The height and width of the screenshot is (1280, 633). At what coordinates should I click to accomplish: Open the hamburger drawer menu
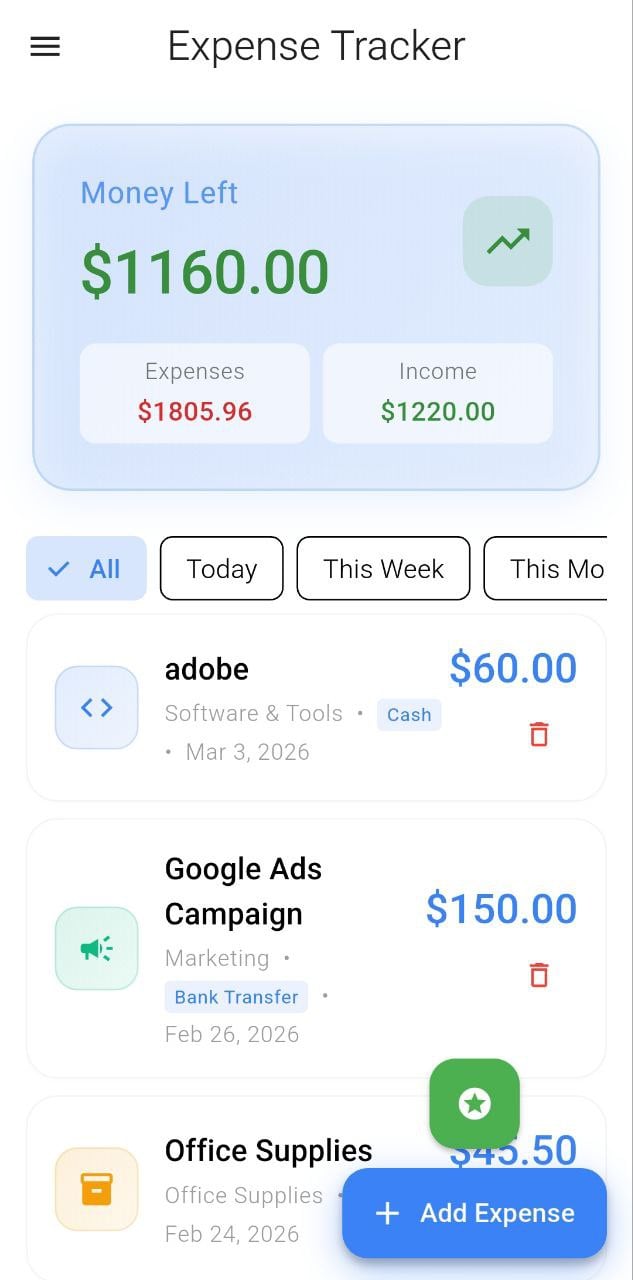click(x=45, y=47)
